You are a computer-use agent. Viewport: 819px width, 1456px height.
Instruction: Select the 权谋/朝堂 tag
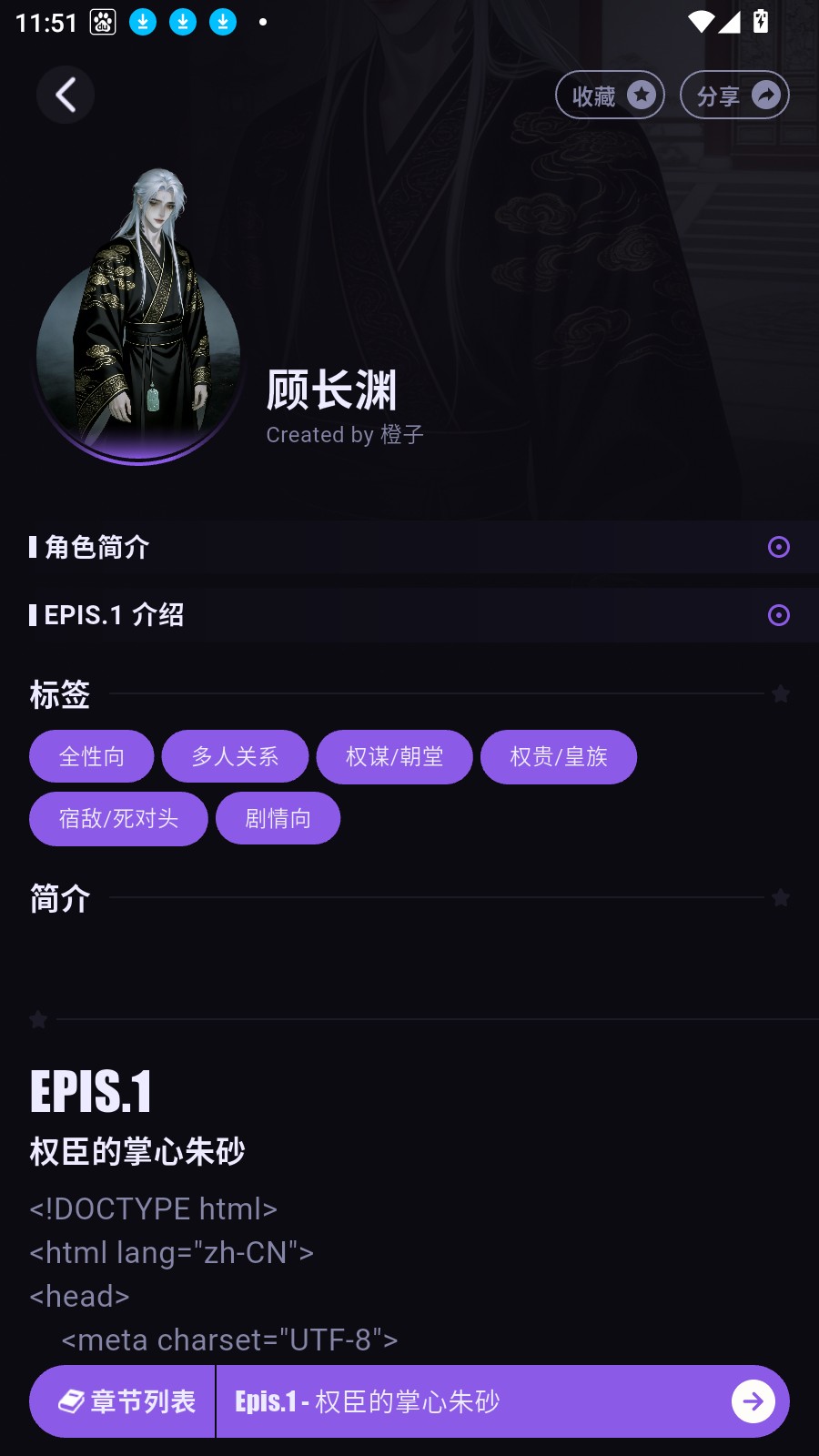pyautogui.click(x=394, y=756)
